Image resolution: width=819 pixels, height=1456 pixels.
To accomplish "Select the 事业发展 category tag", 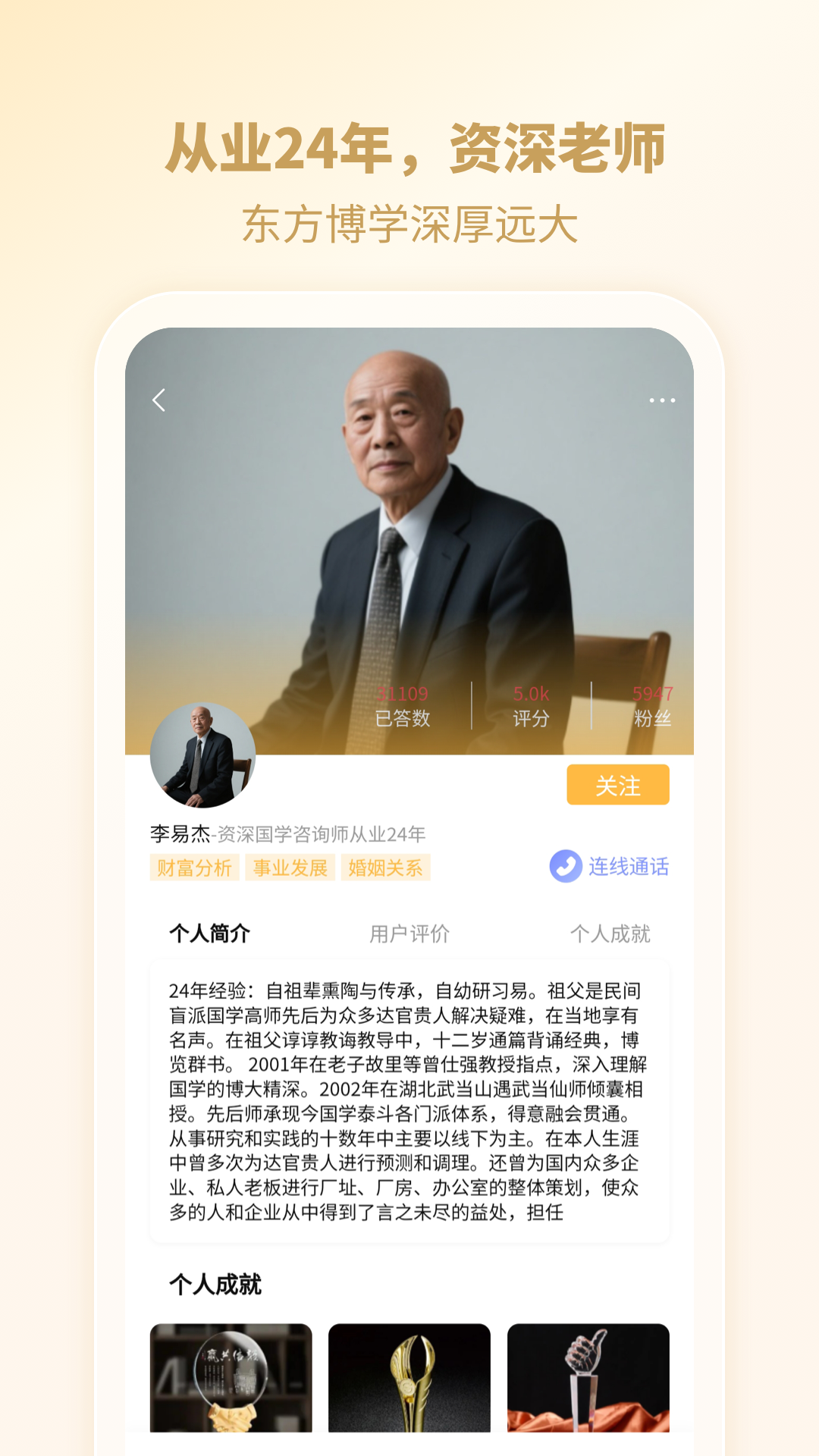I will tap(291, 867).
